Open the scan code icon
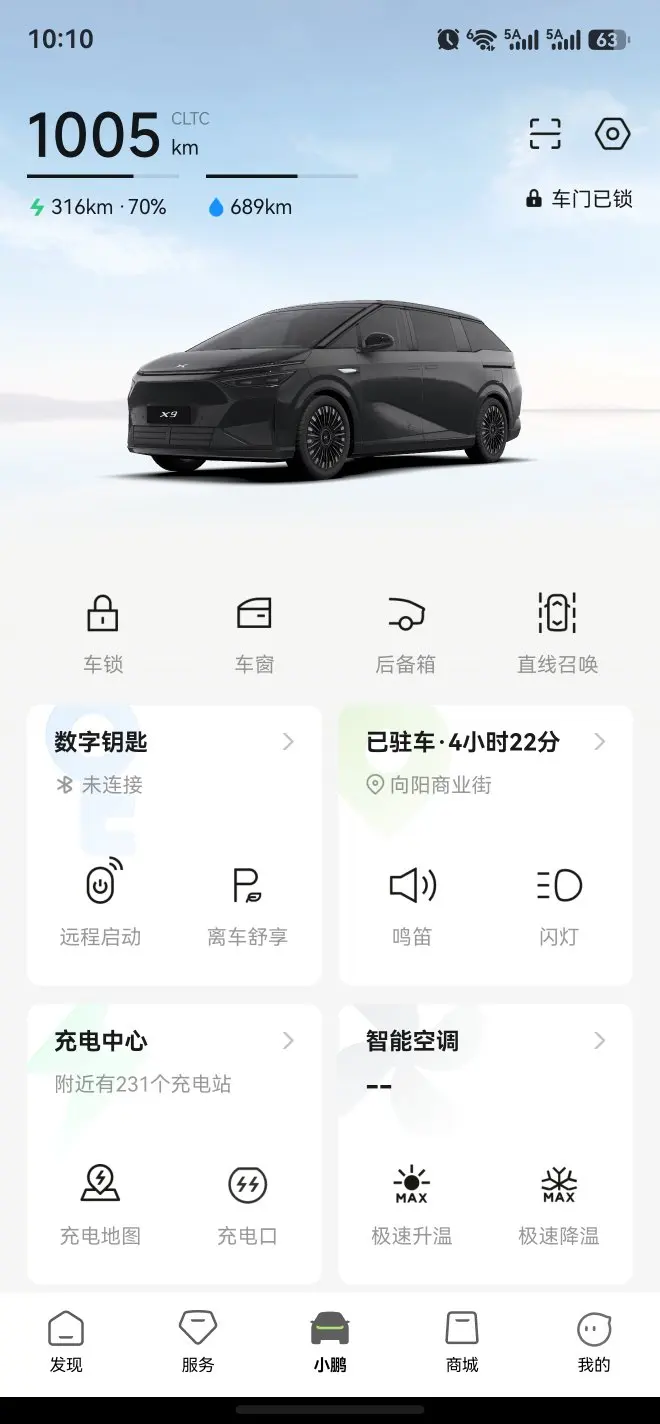Viewport: 660px width, 1424px height. (545, 134)
